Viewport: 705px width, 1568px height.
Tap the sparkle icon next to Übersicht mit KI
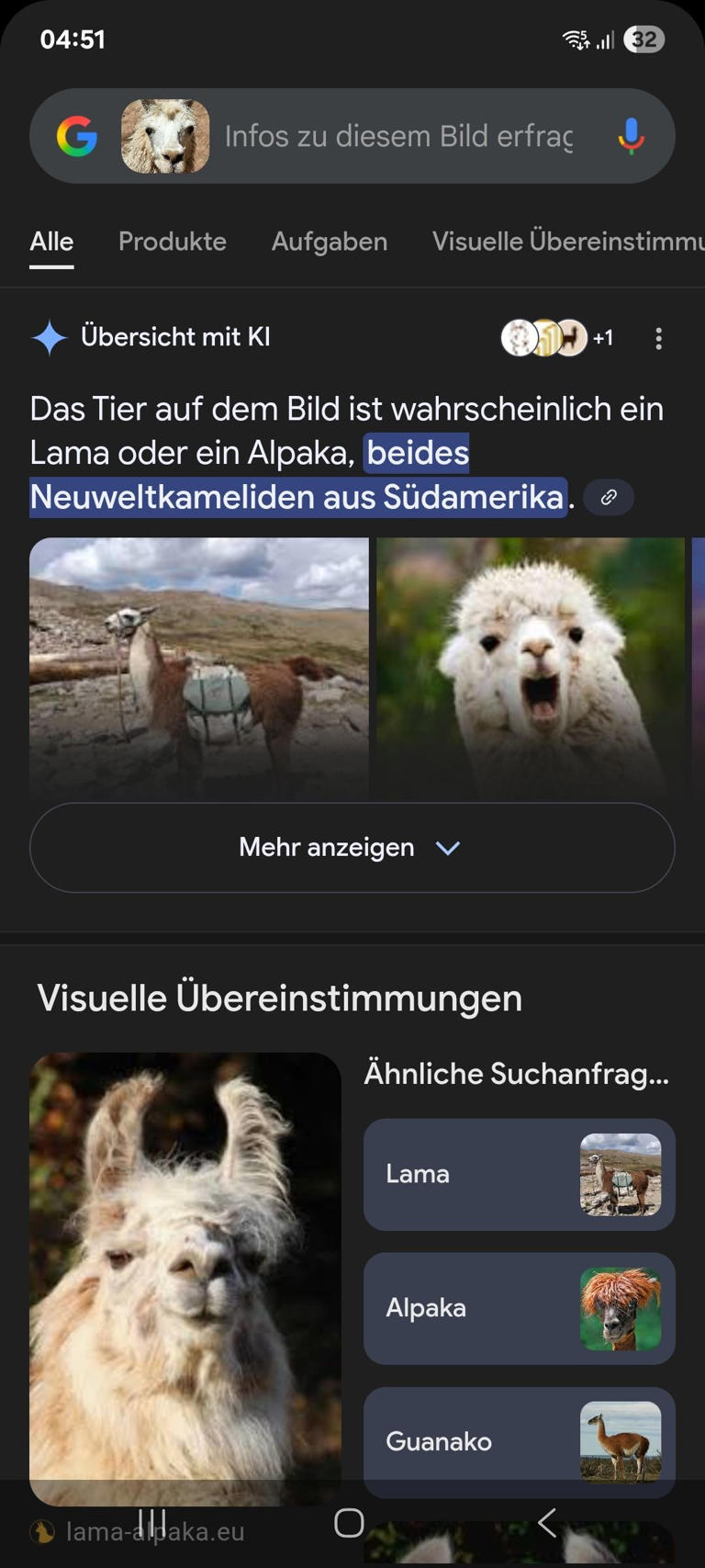[x=50, y=336]
